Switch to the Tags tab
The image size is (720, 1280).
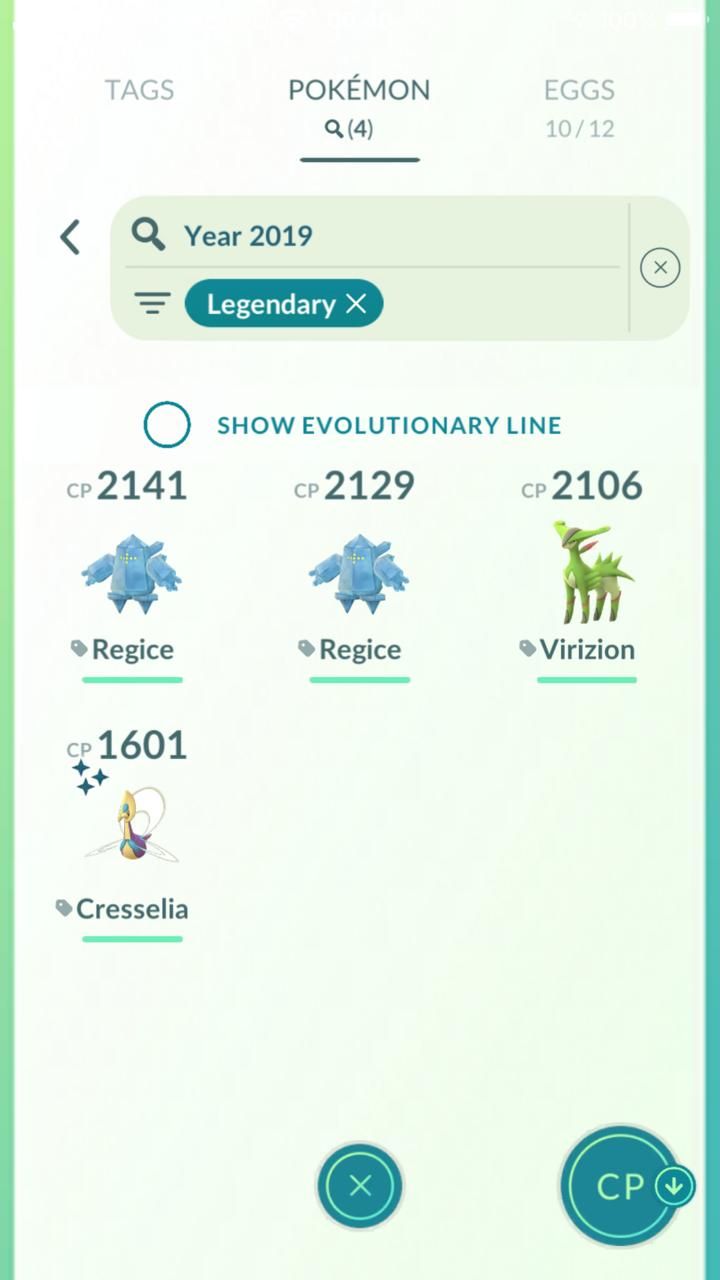(x=139, y=90)
